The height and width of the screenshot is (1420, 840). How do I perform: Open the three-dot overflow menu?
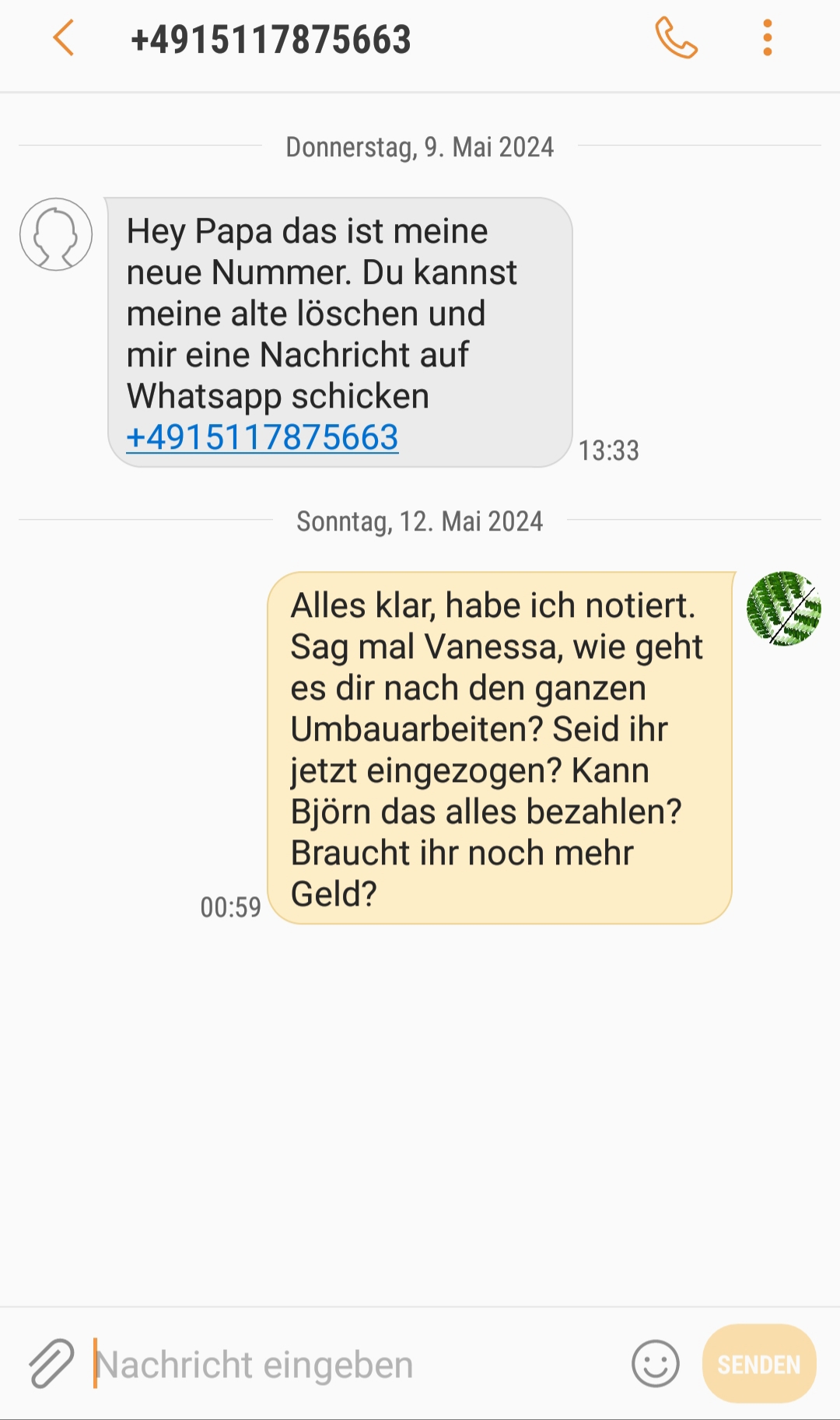(768, 38)
